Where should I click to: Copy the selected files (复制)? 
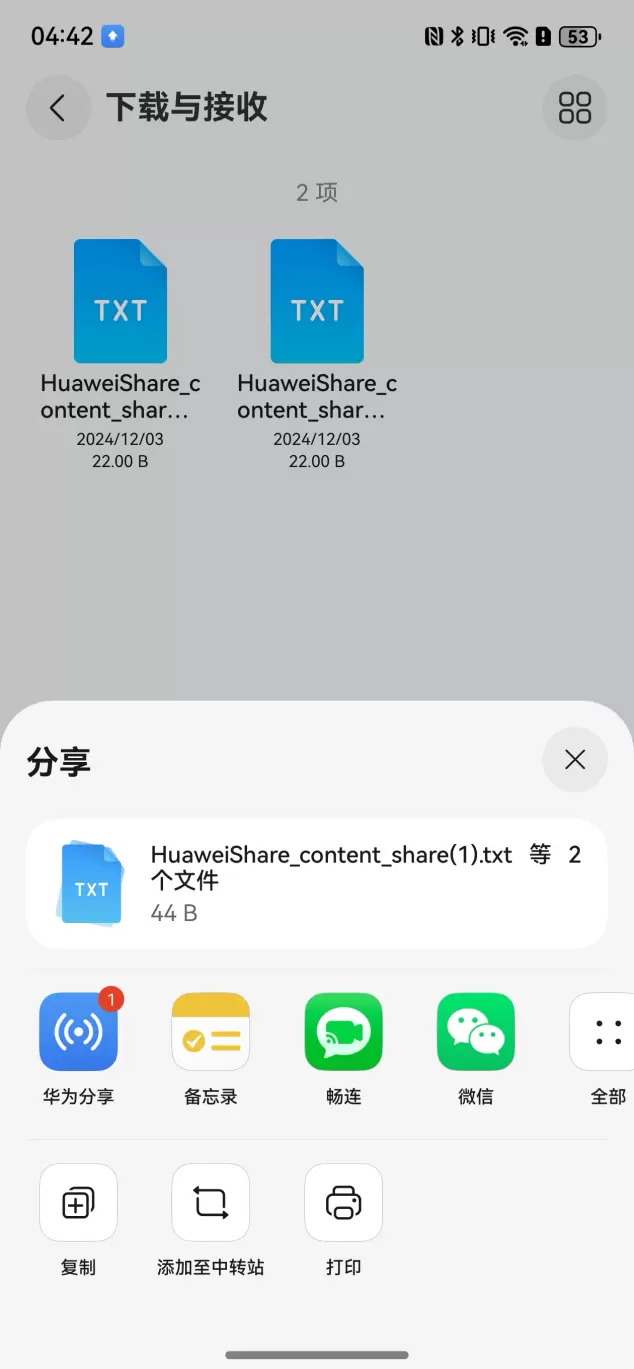[78, 1203]
